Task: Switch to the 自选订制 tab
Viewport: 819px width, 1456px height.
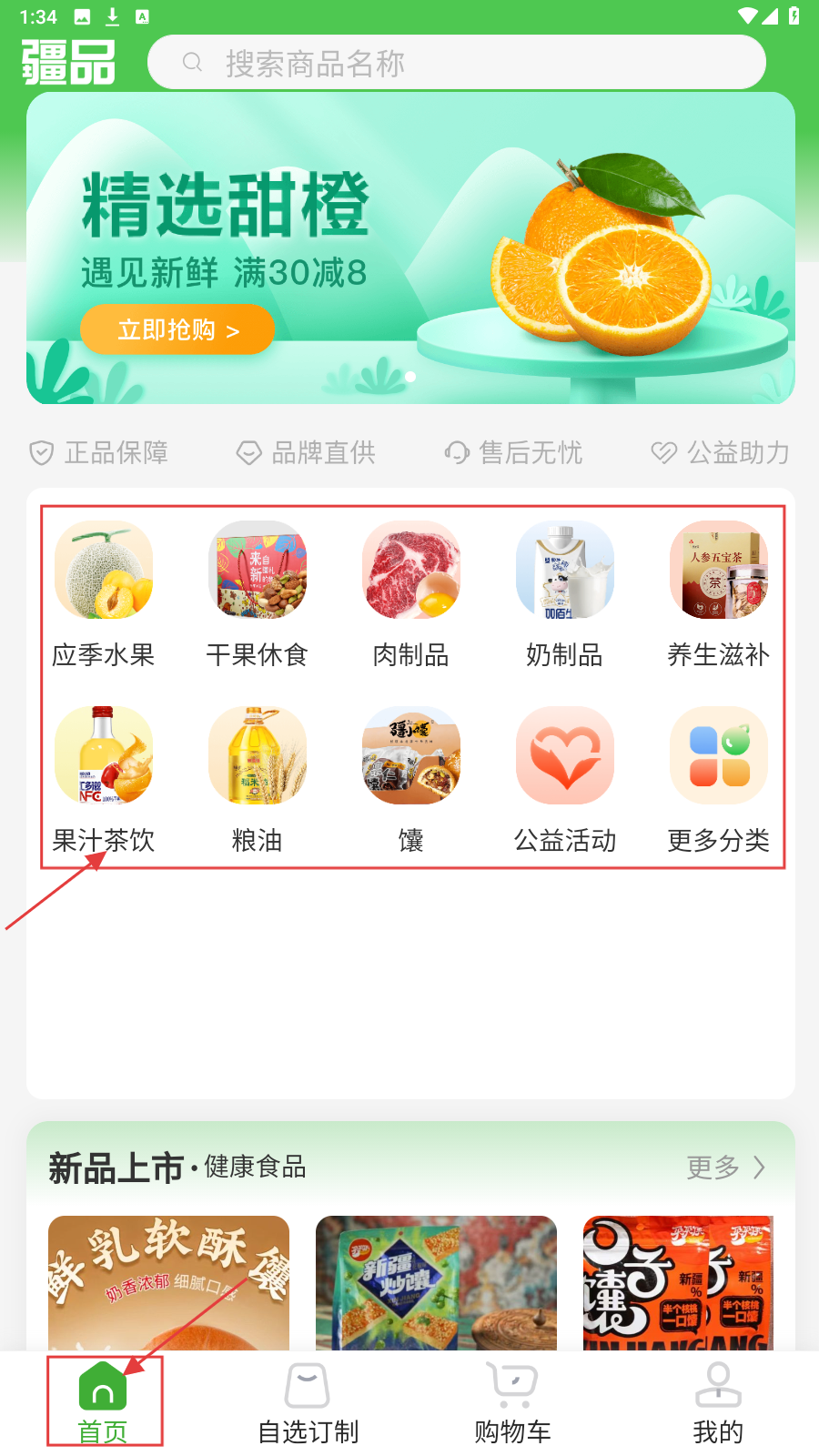Action: [308, 1403]
